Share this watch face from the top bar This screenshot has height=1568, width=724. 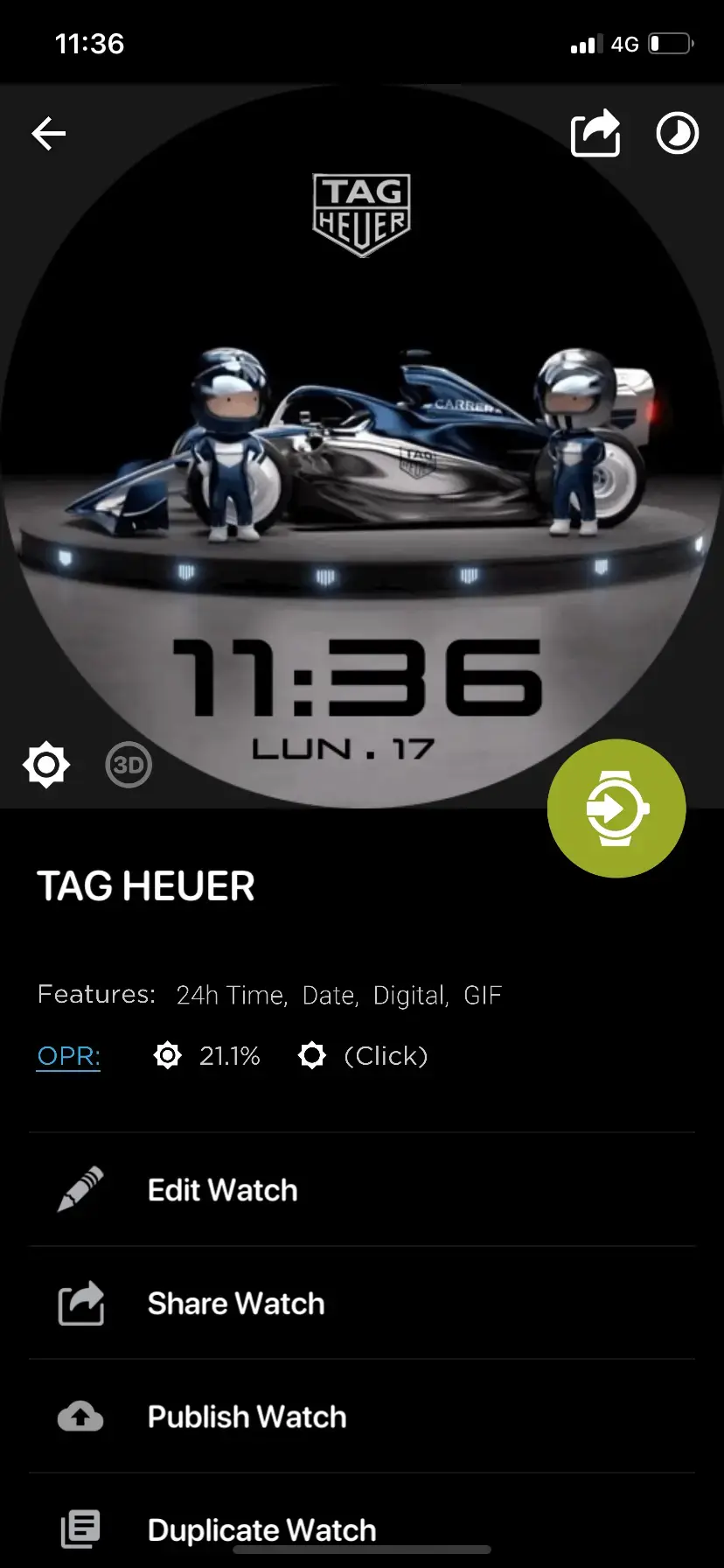(x=595, y=134)
